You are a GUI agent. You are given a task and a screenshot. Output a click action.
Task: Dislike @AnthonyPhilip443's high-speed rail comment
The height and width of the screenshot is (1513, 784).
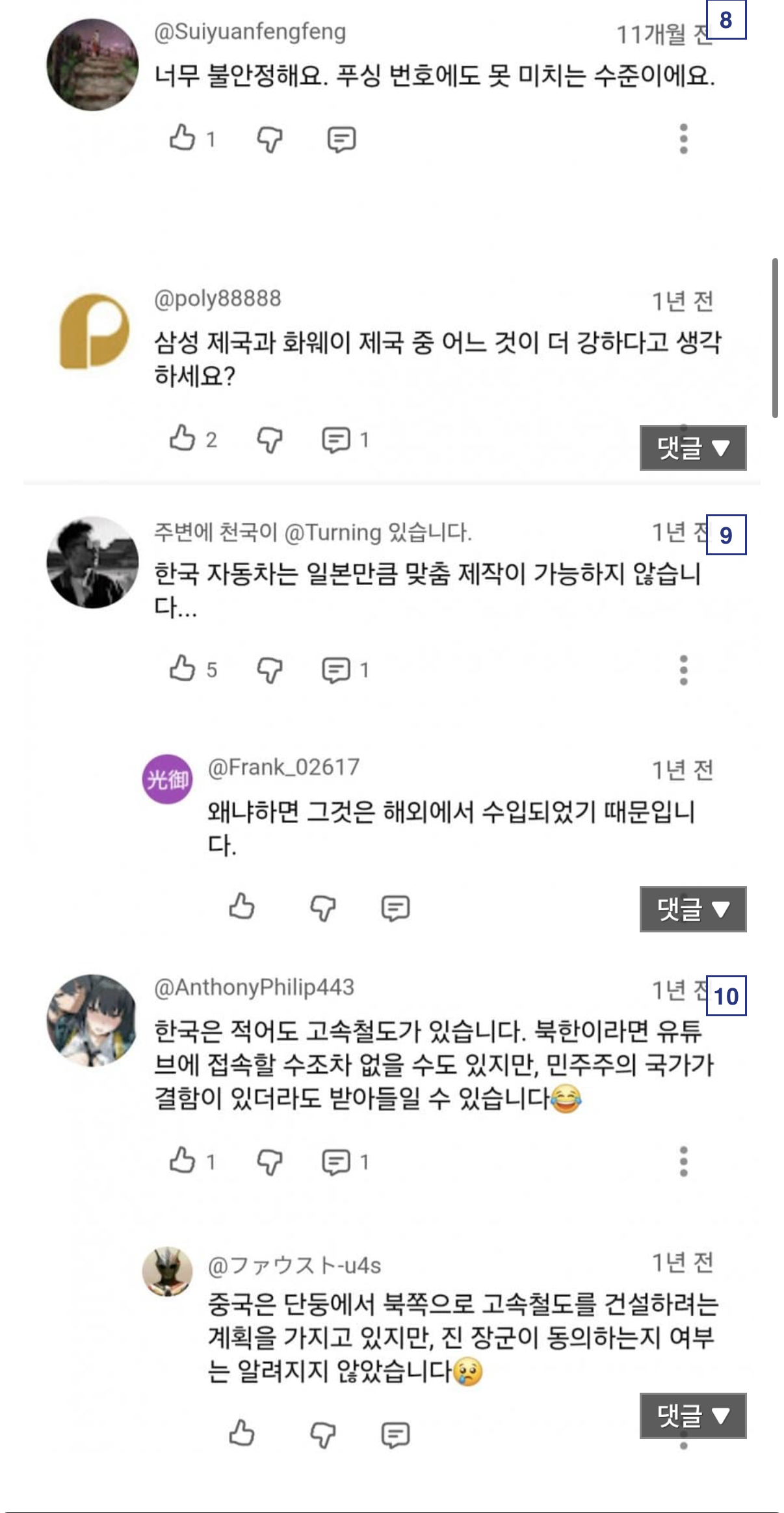[x=269, y=1161]
